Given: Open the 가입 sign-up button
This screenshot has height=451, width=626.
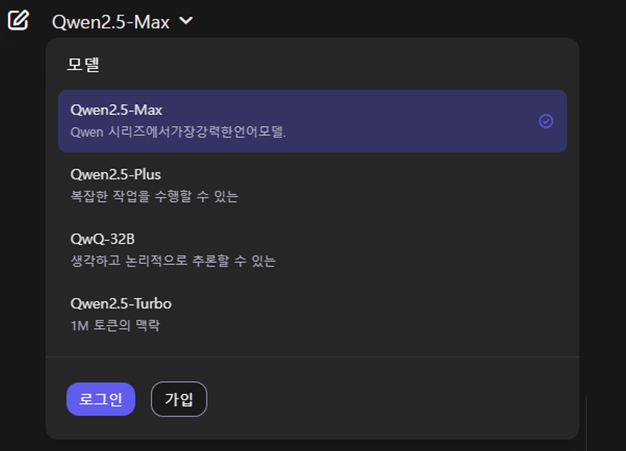Looking at the screenshot, I should pyautogui.click(x=179, y=399).
